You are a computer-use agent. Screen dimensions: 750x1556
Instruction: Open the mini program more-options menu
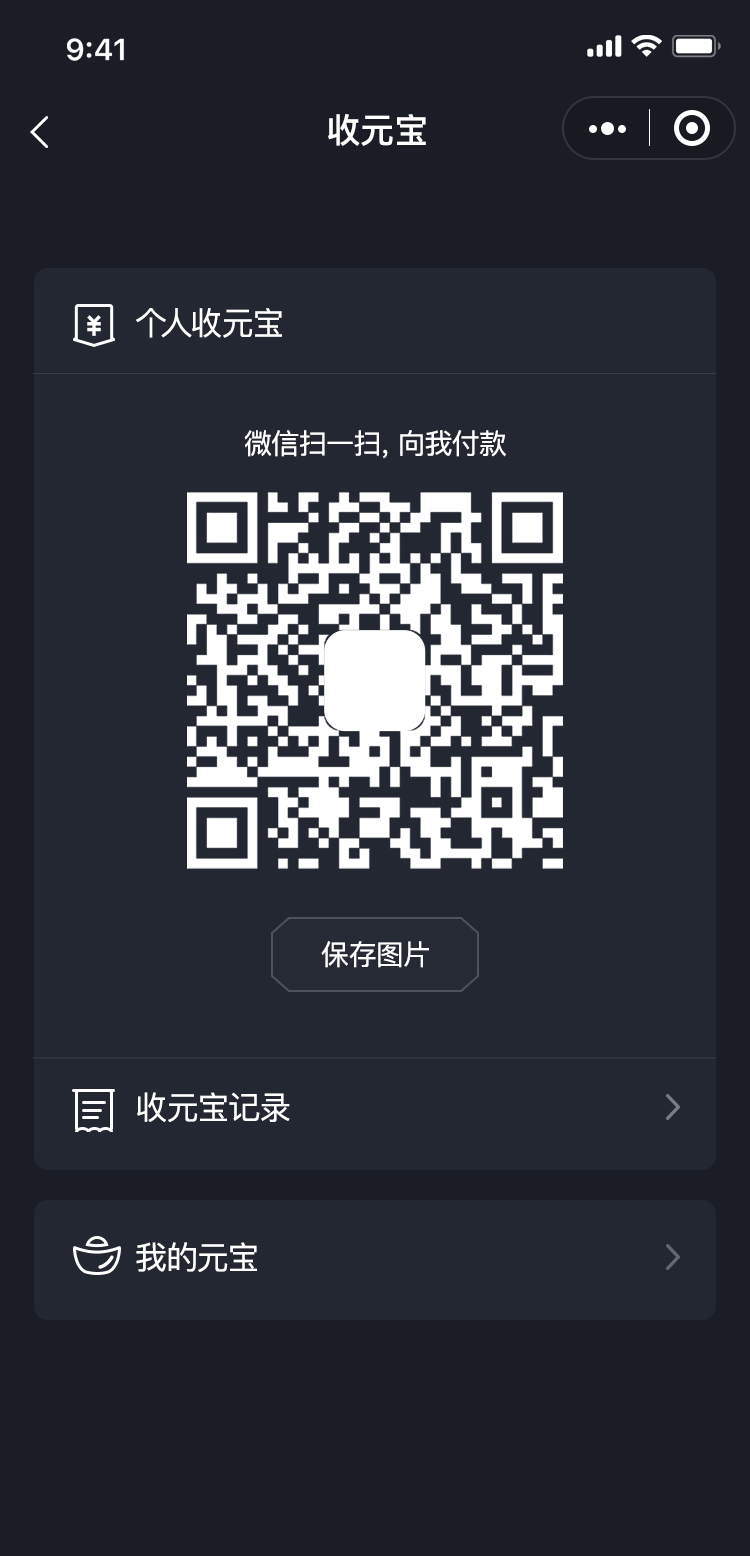tap(607, 129)
